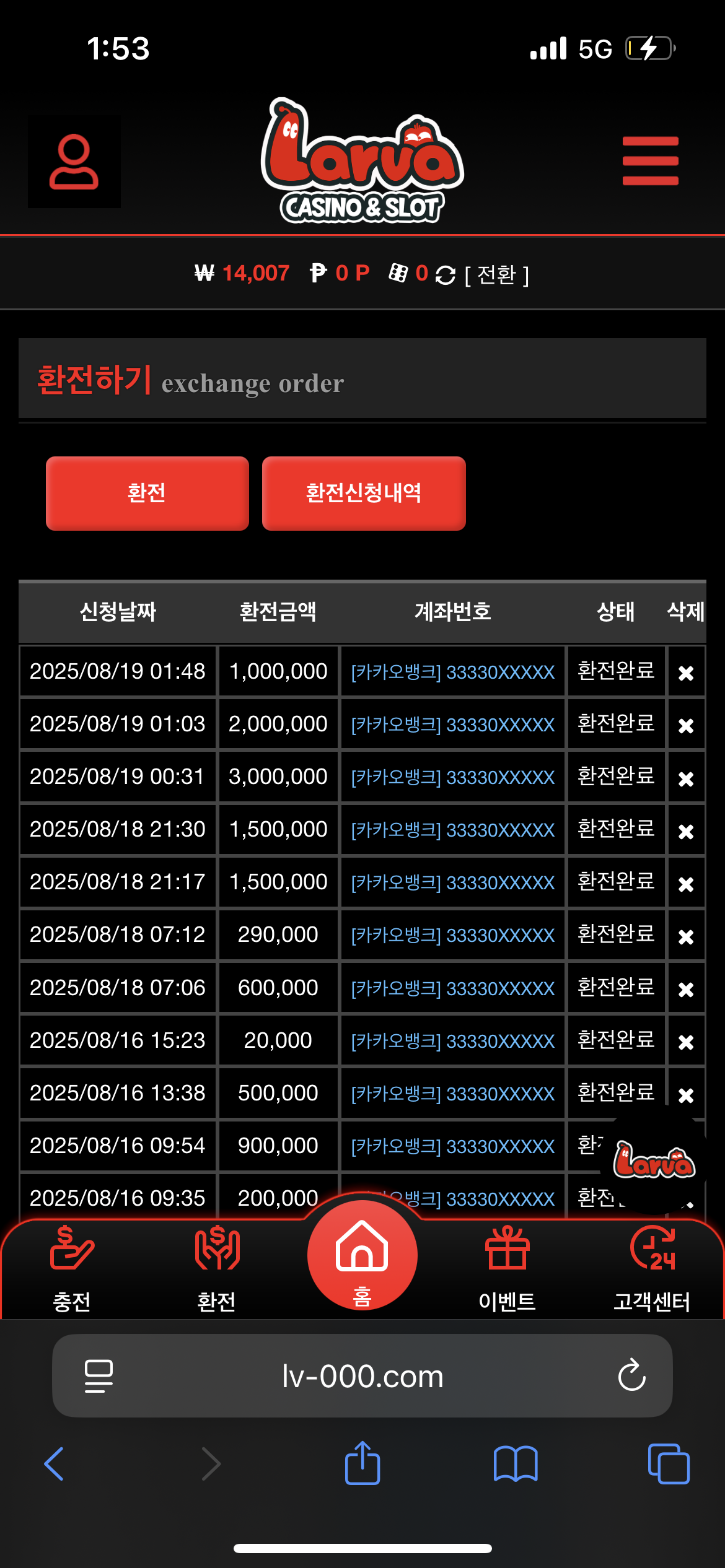Screen dimensions: 725x1568
Task: Remove the 2025/08/16 15:23 record
Action: click(685, 1042)
